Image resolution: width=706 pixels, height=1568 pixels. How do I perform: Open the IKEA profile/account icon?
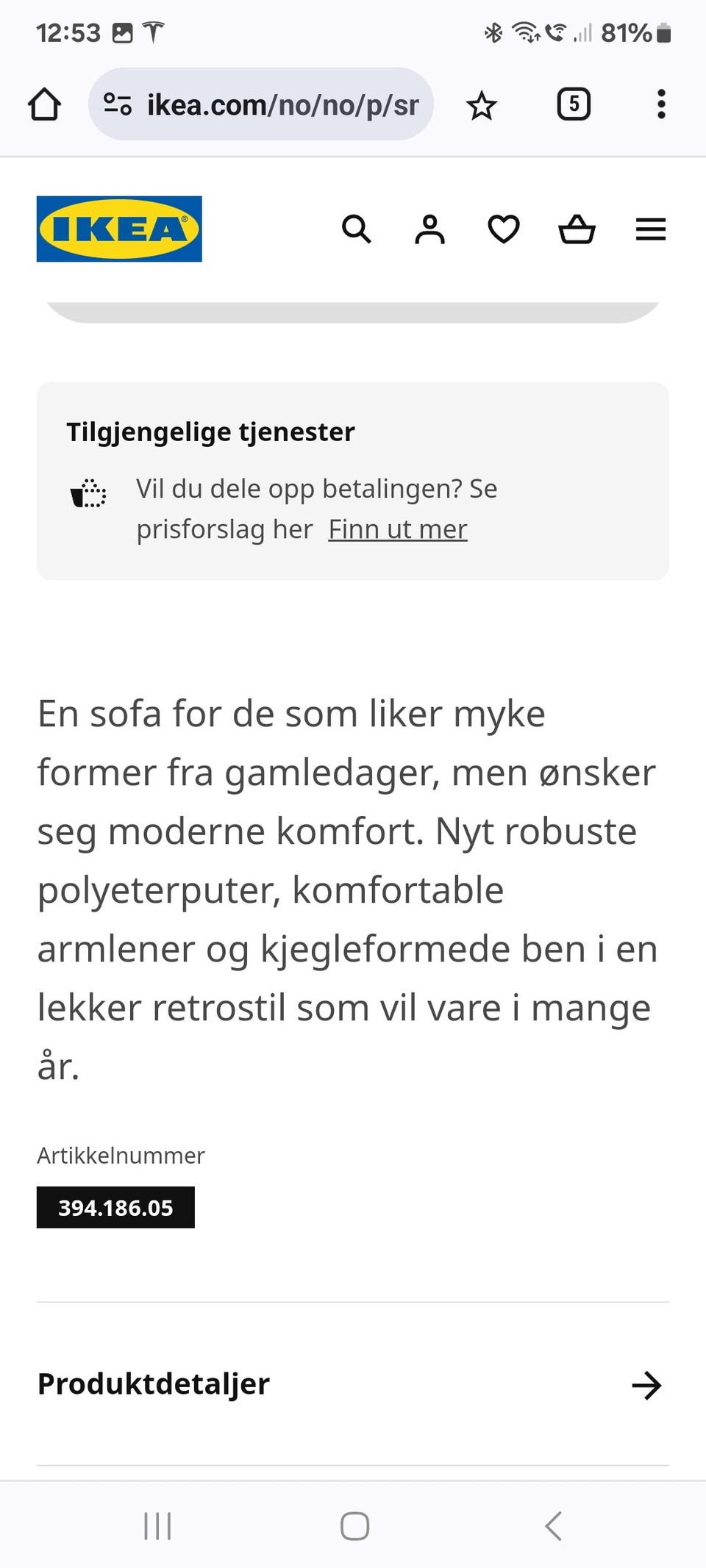(x=430, y=229)
